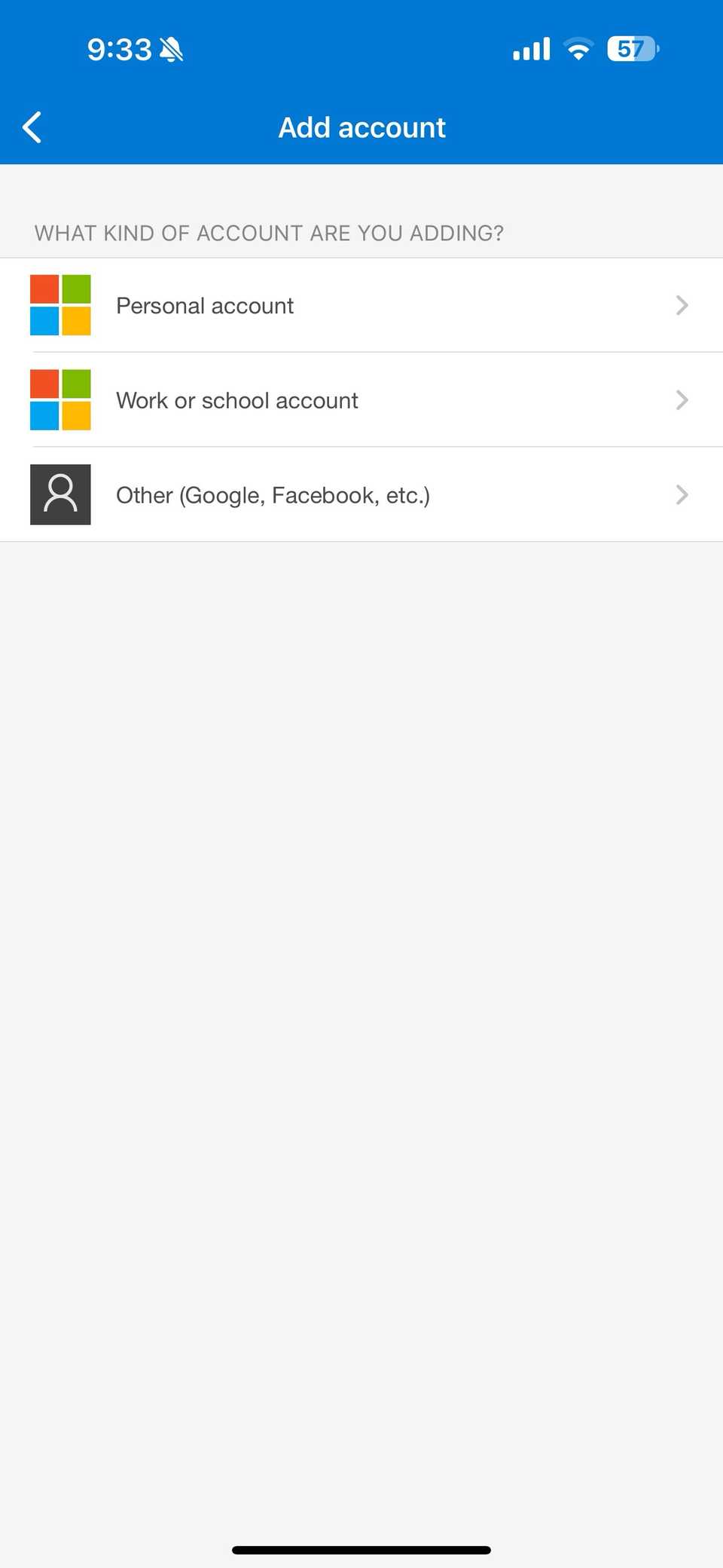This screenshot has height=1568, width=723.
Task: Tap the cellular signal bars icon
Action: (x=530, y=48)
